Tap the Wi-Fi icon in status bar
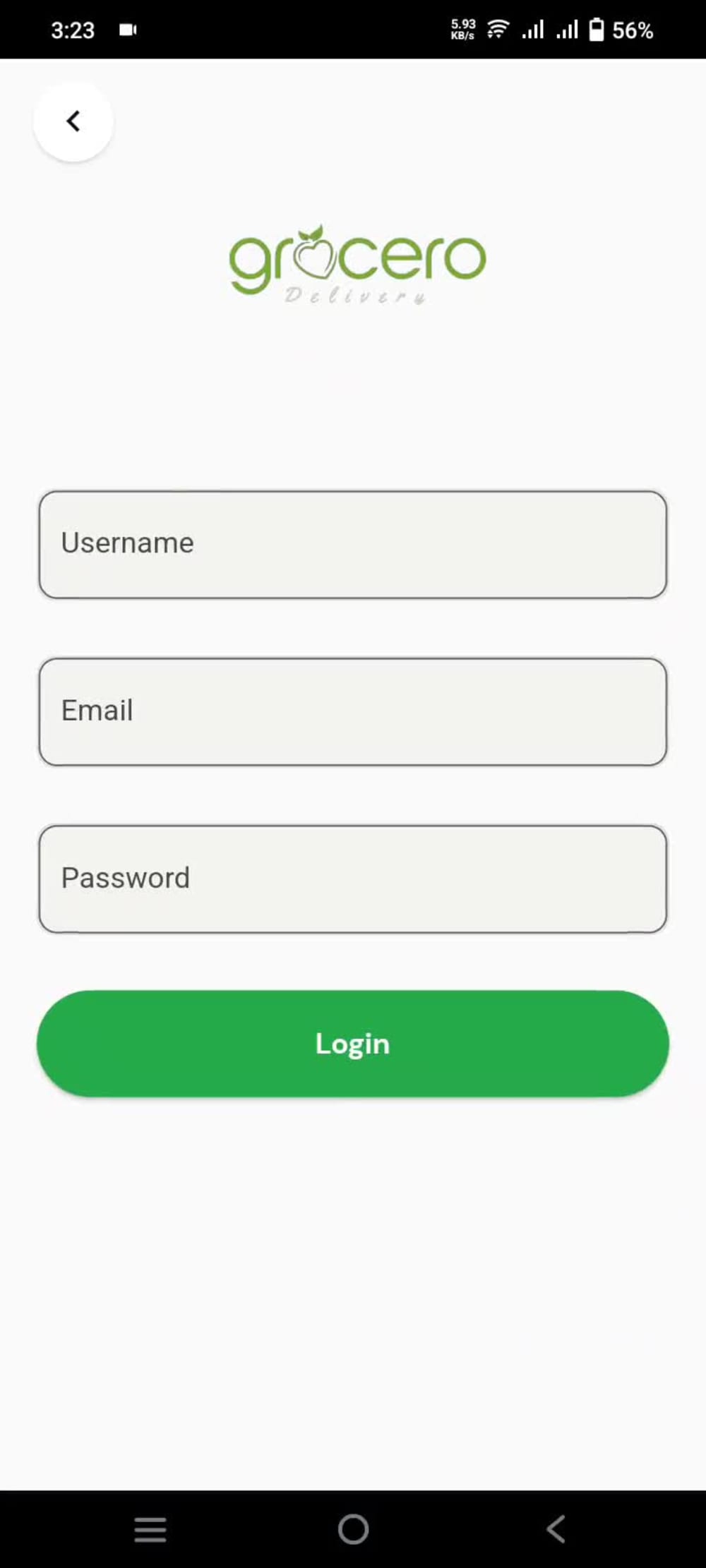Image resolution: width=706 pixels, height=1568 pixels. pyautogui.click(x=497, y=29)
